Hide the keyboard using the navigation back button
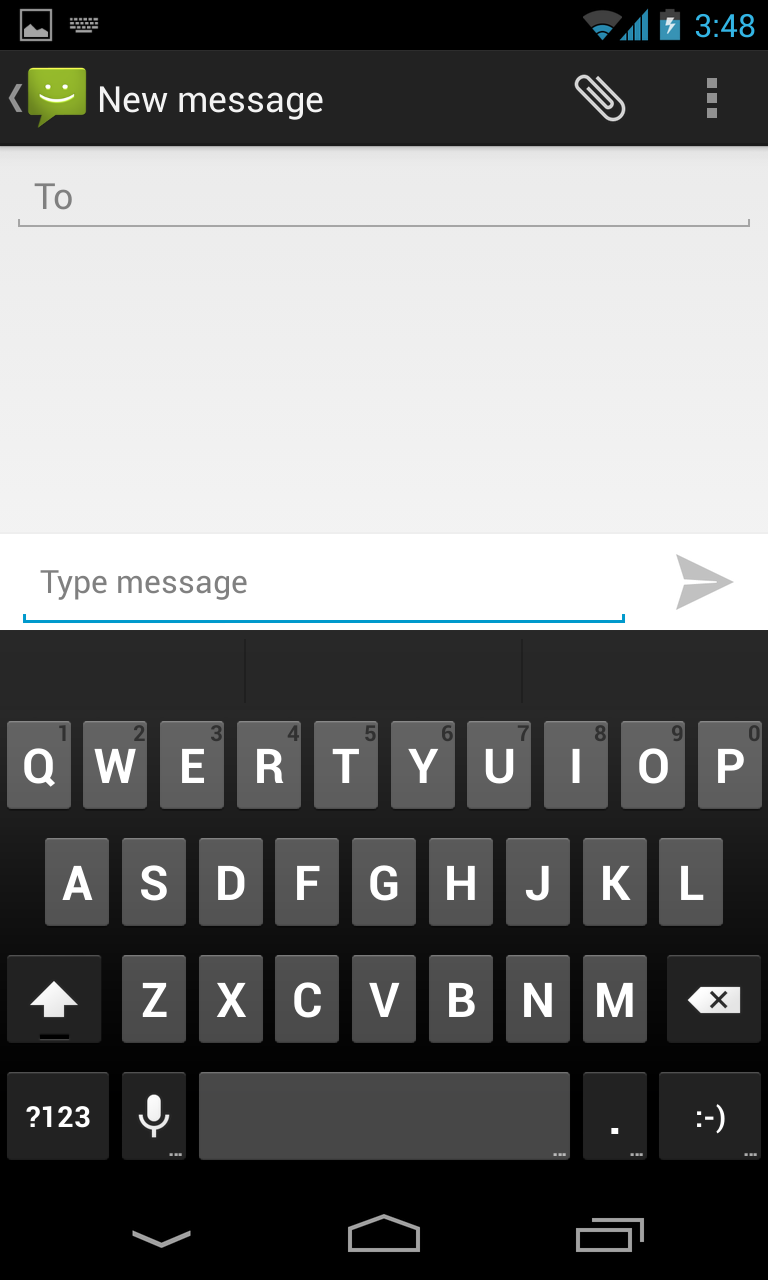Image resolution: width=768 pixels, height=1280 pixels. tap(161, 1238)
